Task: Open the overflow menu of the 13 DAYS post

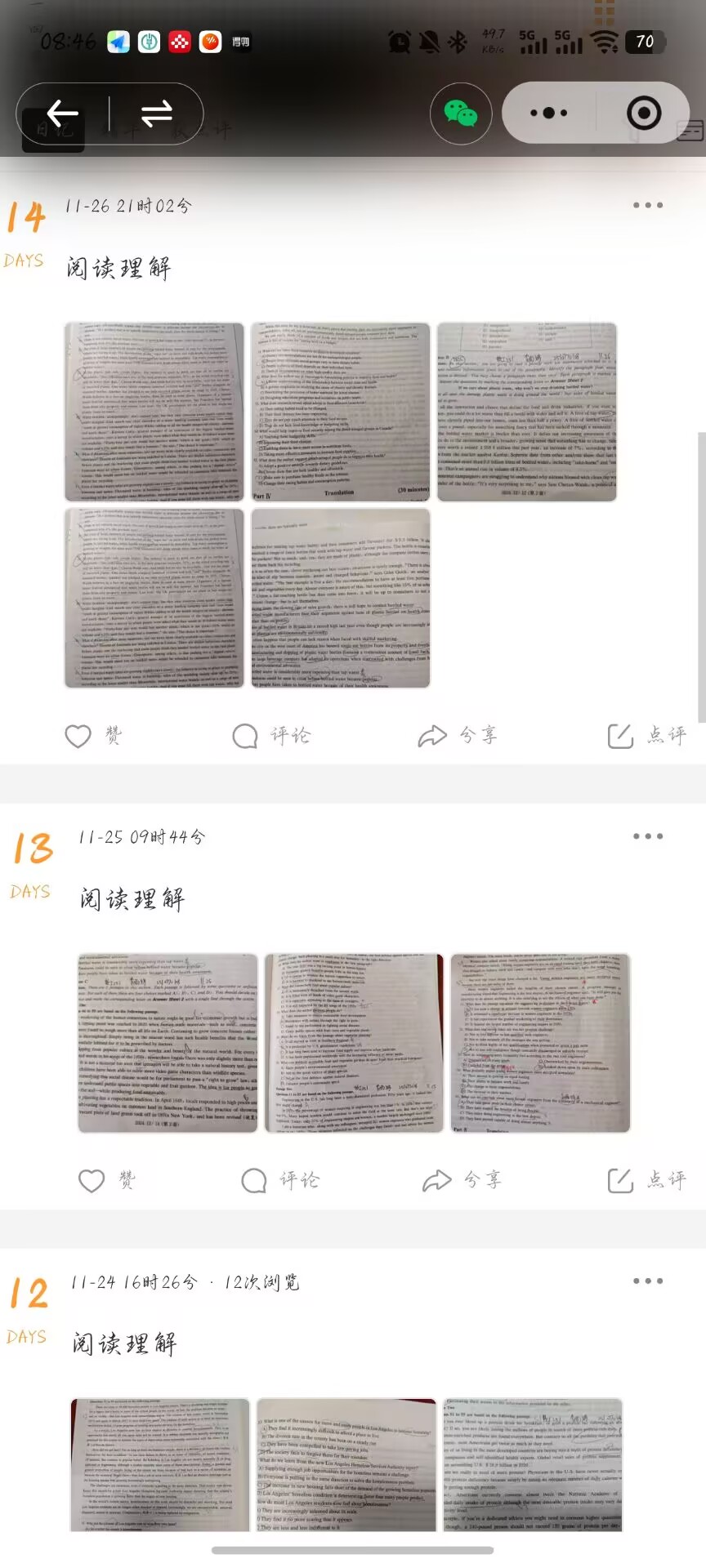Action: 648,836
